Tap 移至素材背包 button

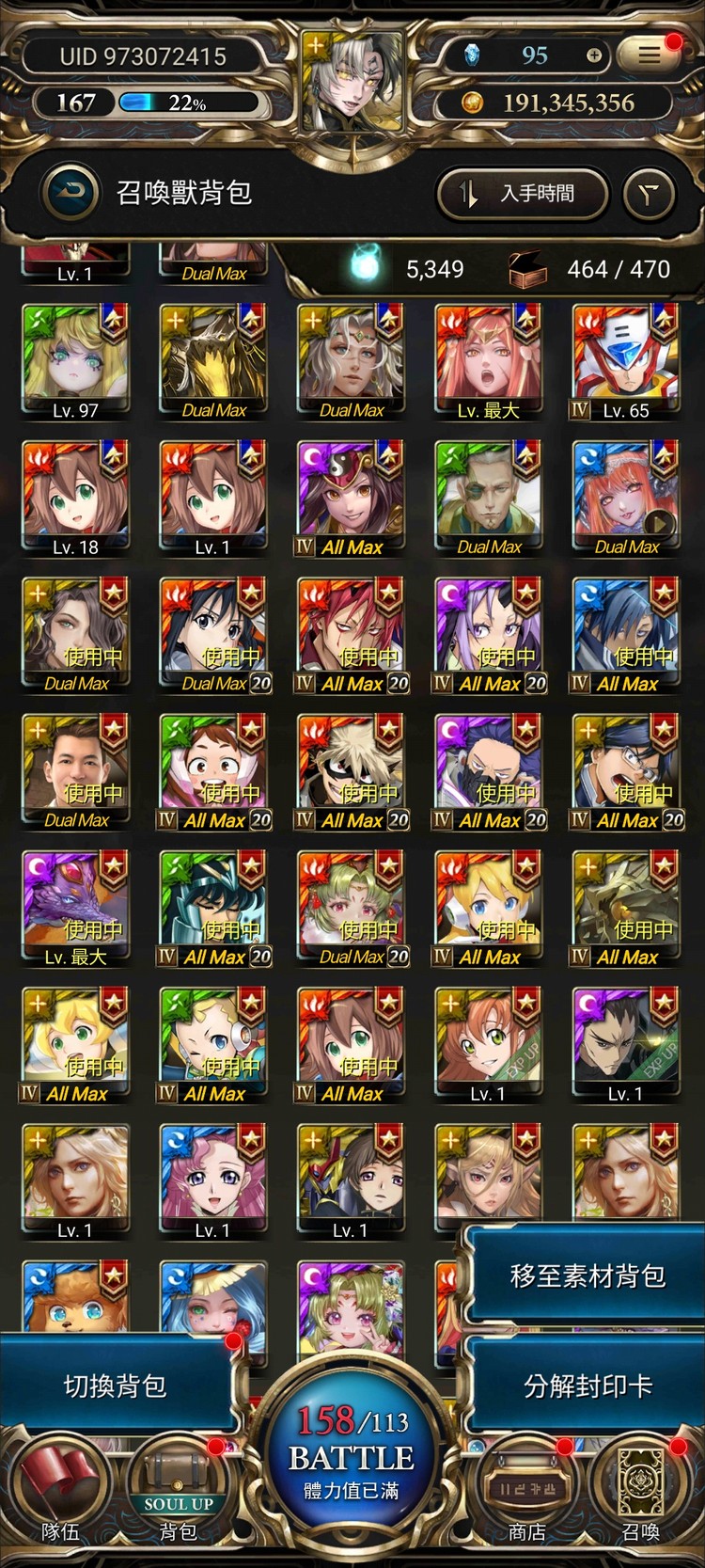[587, 1275]
